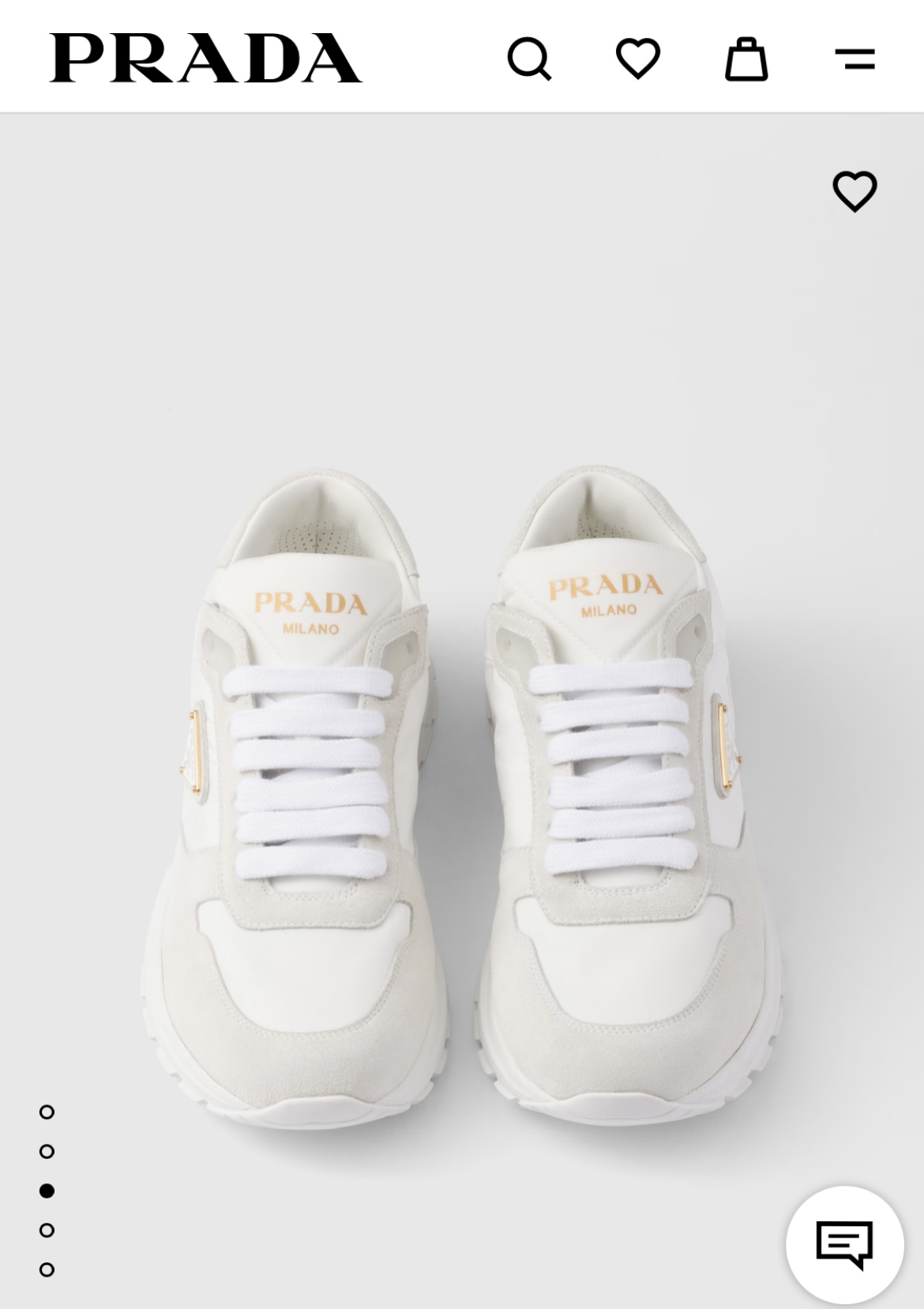The image size is (924, 1309).
Task: Jump to fifth product image dot
Action: pos(47,1270)
